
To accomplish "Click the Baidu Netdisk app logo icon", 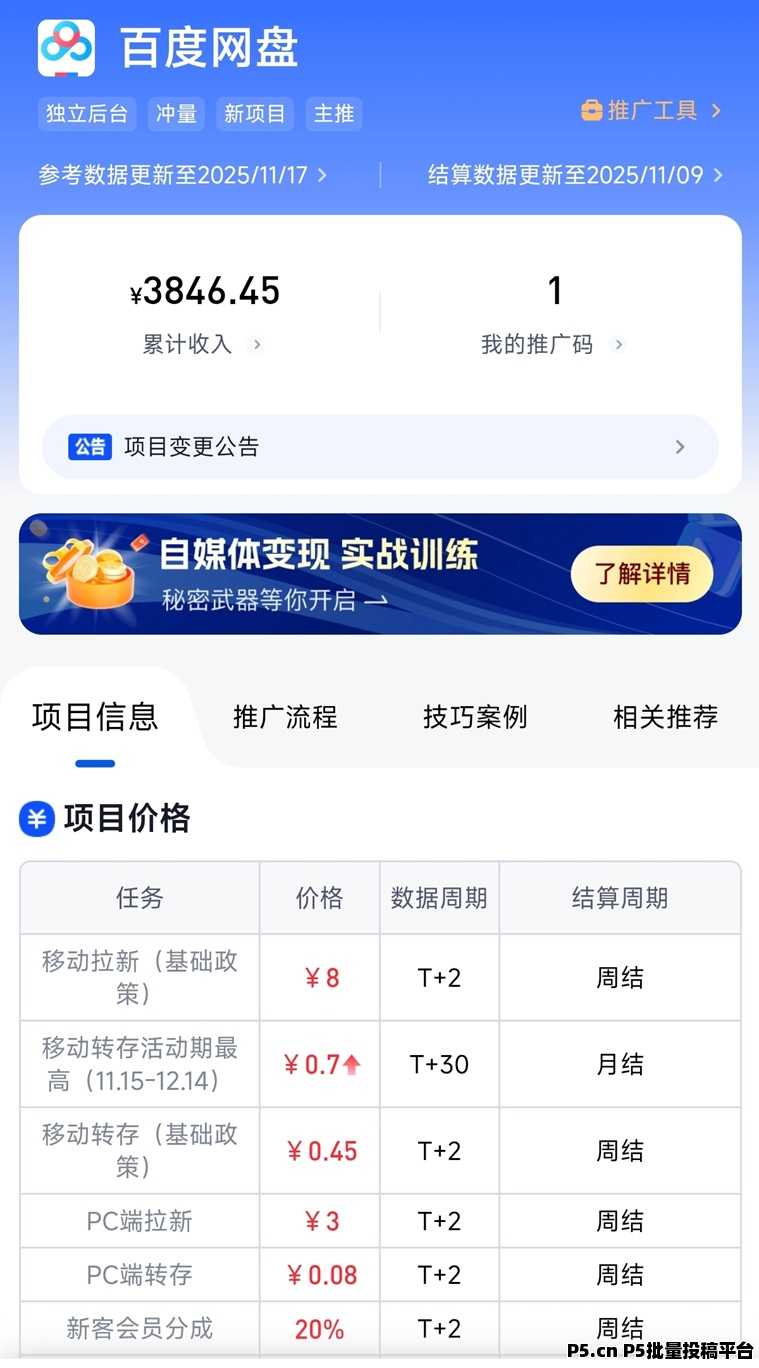I will click(x=66, y=46).
